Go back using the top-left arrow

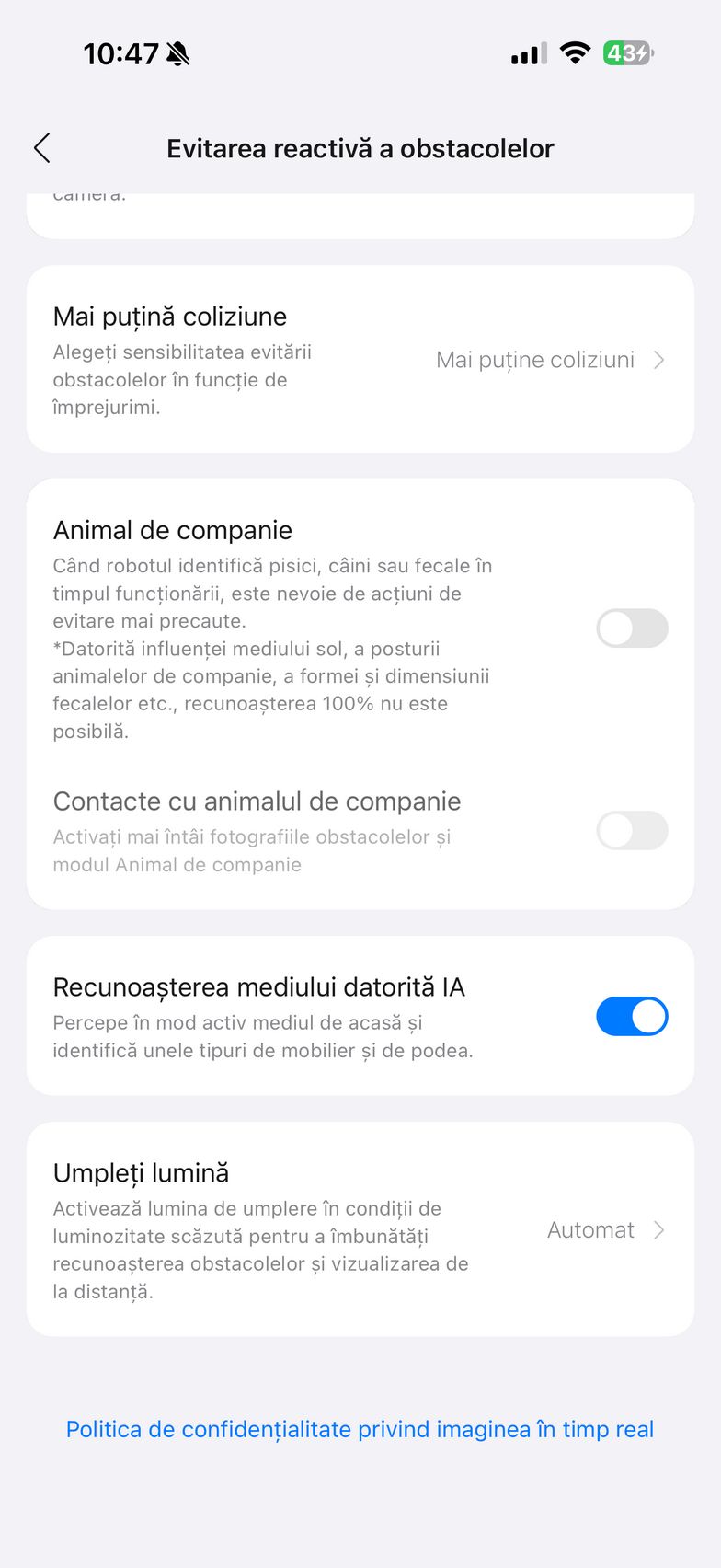(42, 148)
